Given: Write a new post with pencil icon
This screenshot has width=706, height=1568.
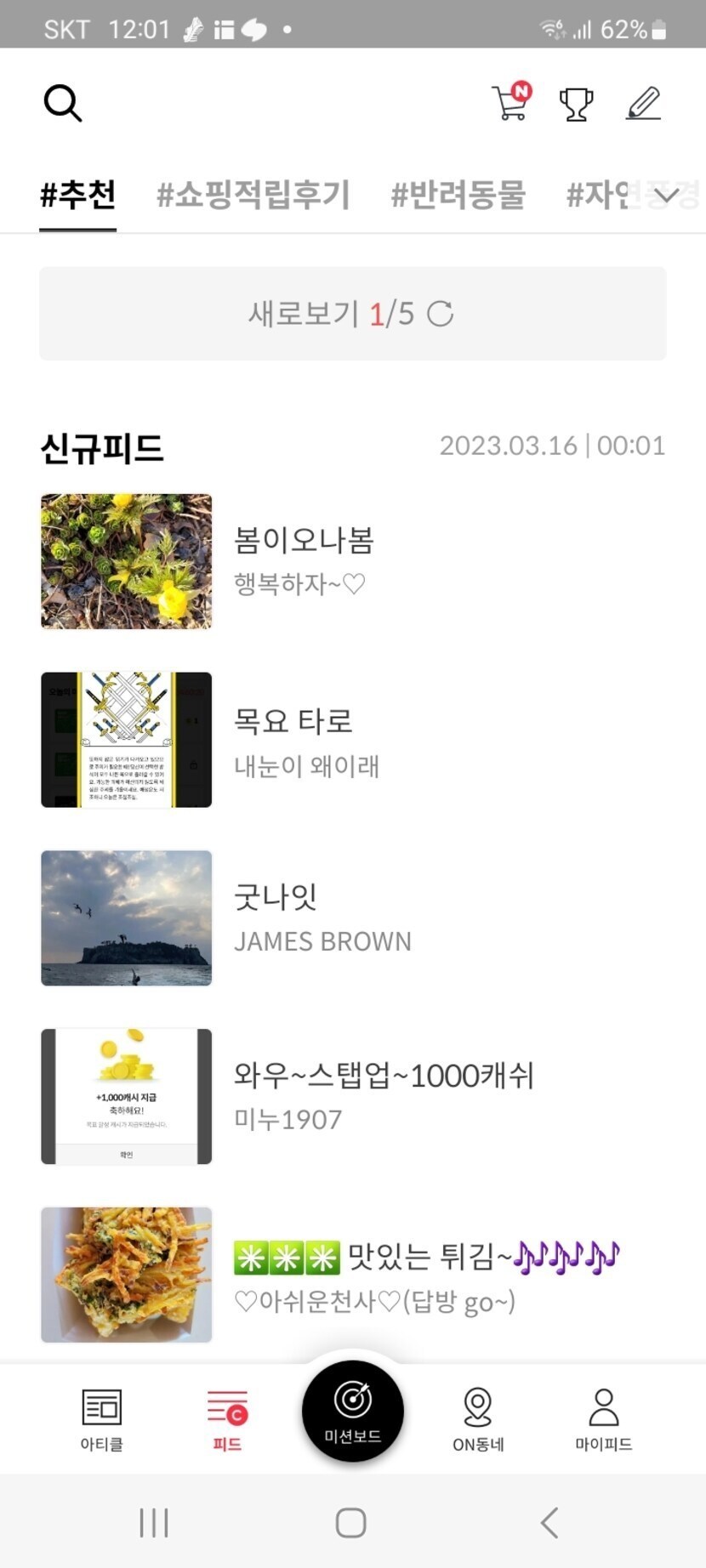Looking at the screenshot, I should pyautogui.click(x=643, y=104).
